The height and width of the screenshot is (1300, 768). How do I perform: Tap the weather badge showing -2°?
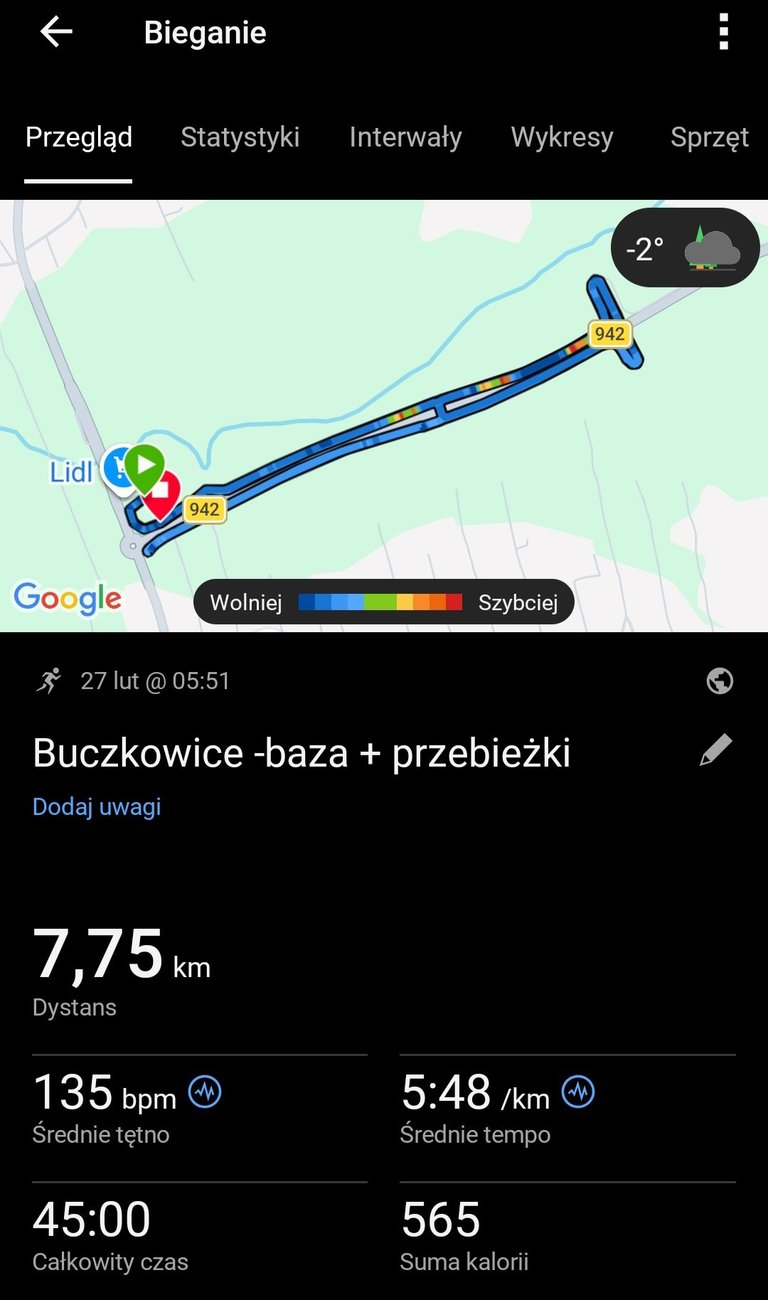[684, 248]
